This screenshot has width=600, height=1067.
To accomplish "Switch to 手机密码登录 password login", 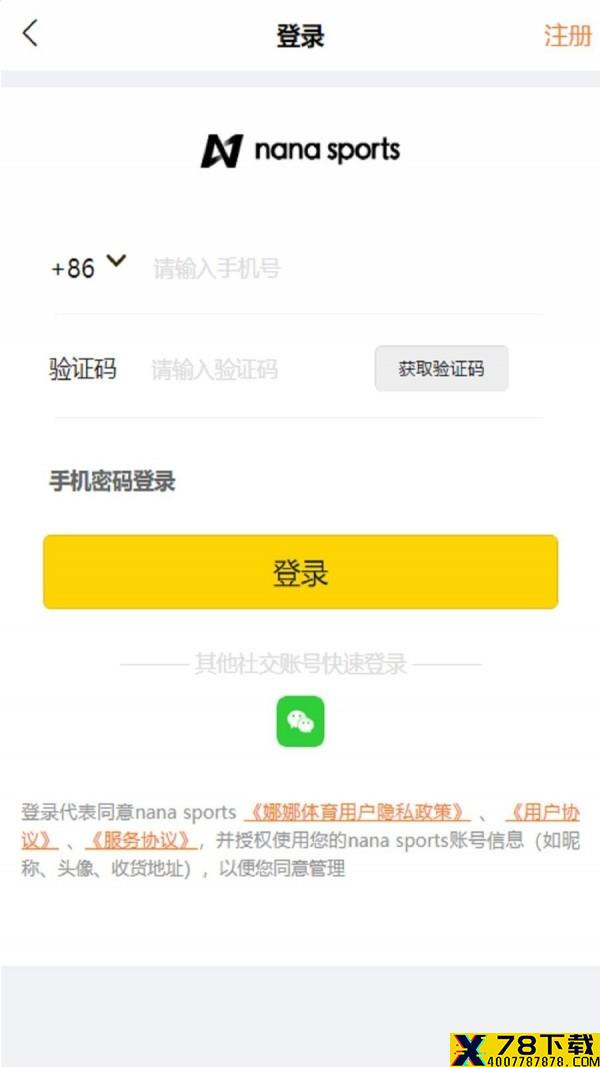I will [112, 482].
